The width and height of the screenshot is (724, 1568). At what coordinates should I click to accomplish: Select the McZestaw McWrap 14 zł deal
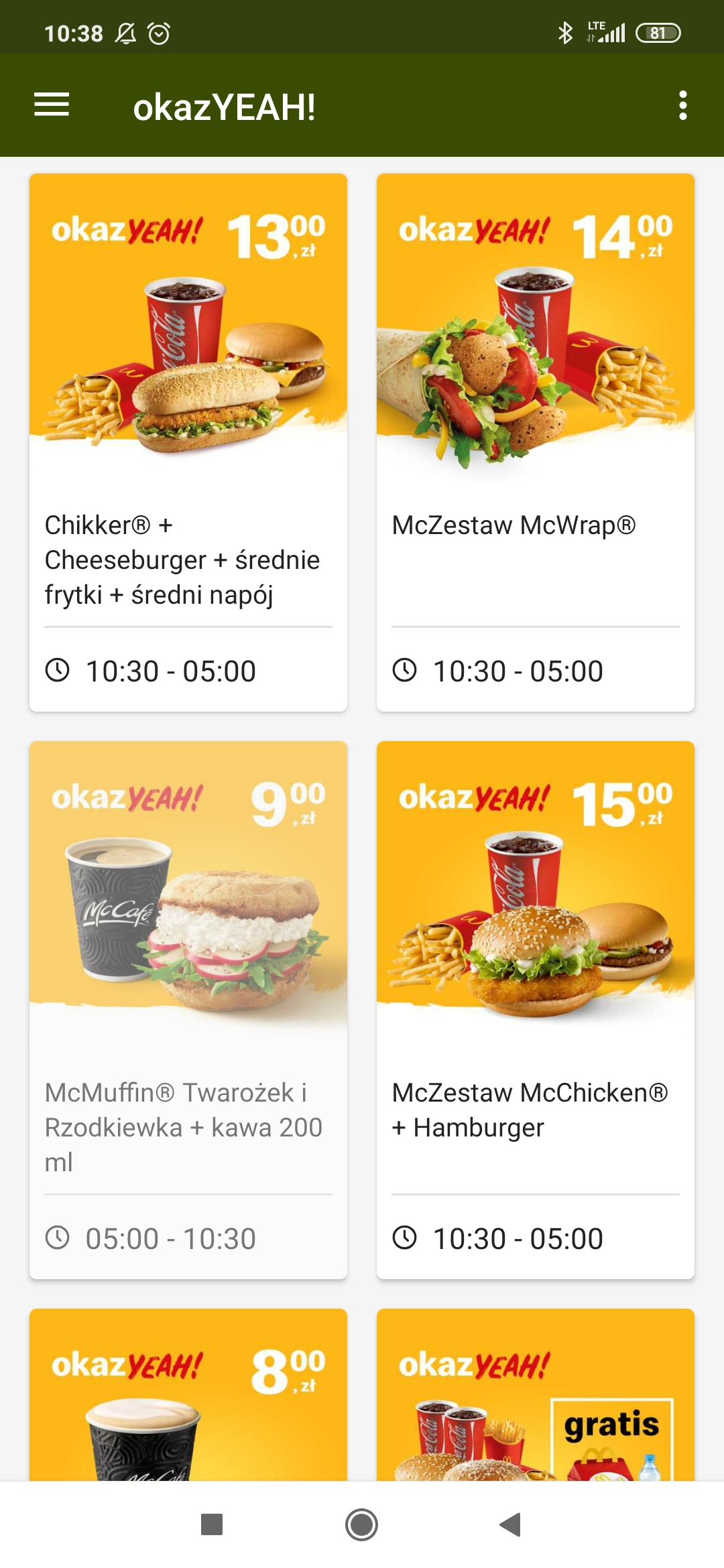pos(535,442)
